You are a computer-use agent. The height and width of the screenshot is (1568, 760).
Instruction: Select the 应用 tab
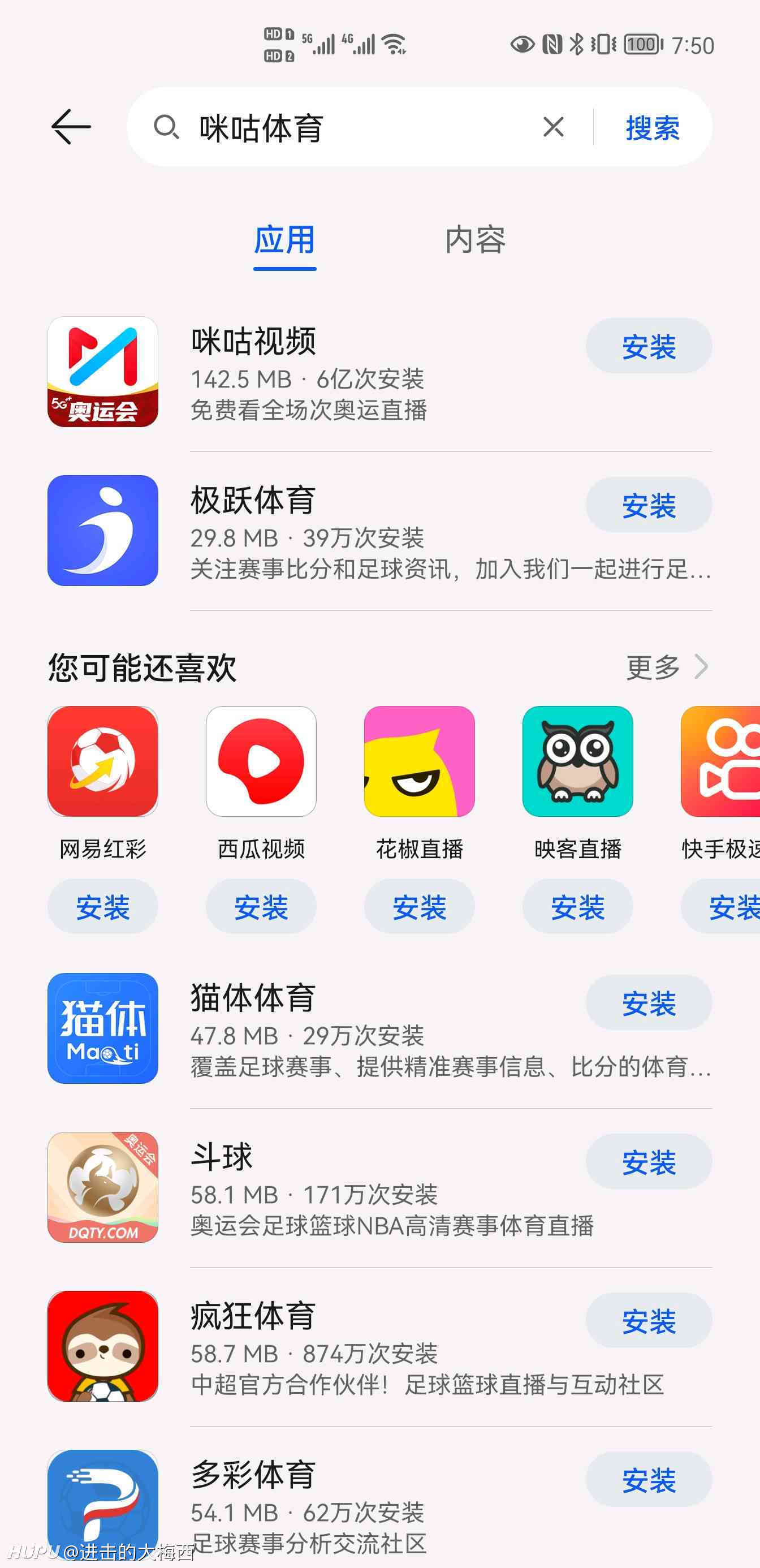pyautogui.click(x=284, y=240)
